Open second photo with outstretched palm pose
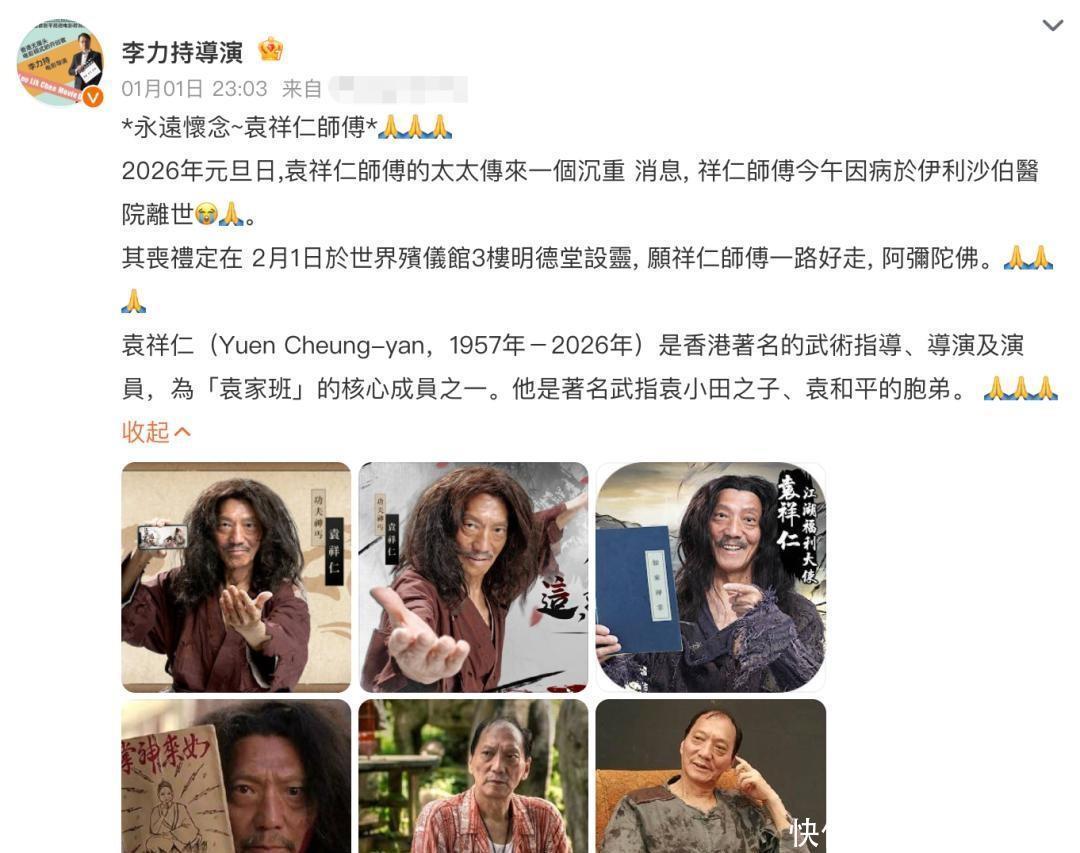The image size is (1080, 853). pyautogui.click(x=473, y=577)
